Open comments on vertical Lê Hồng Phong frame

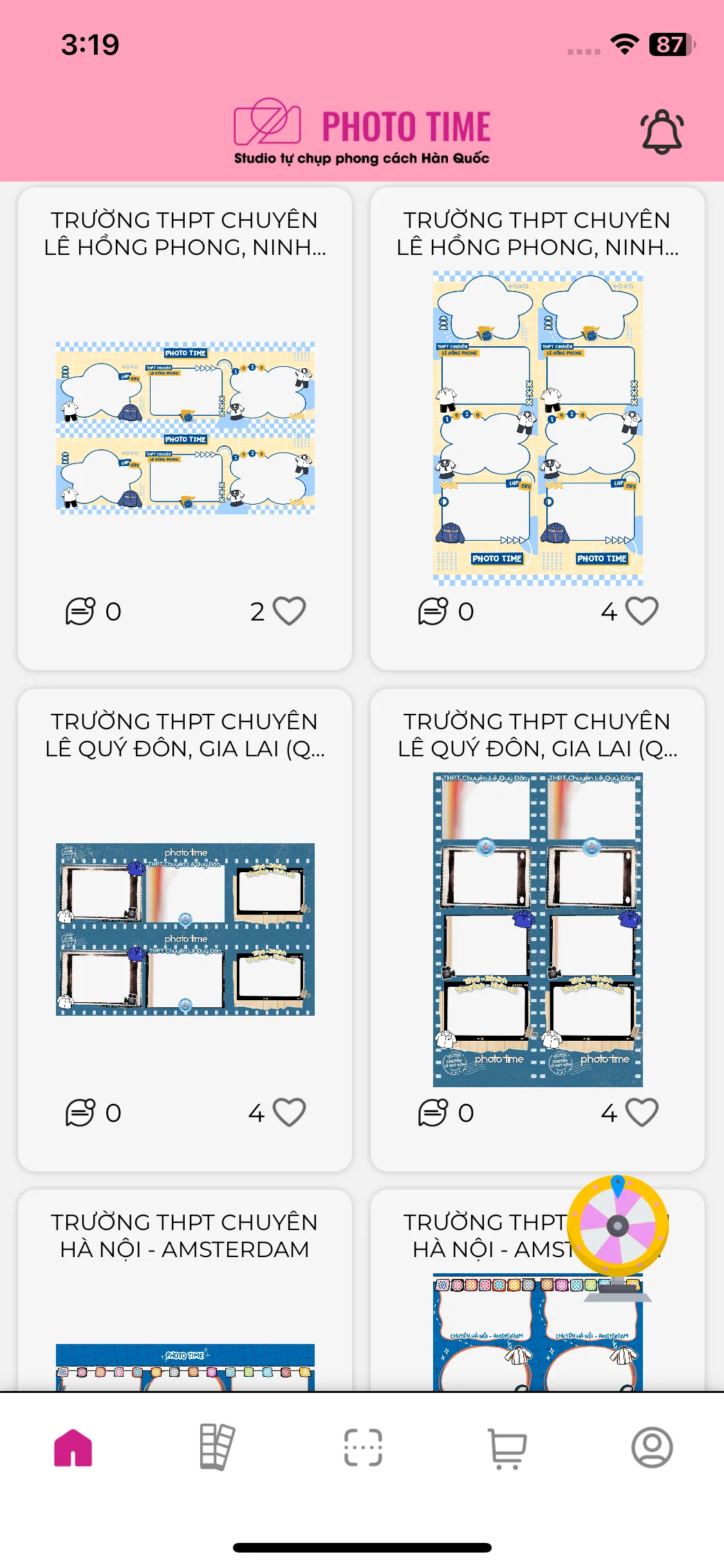pos(433,611)
